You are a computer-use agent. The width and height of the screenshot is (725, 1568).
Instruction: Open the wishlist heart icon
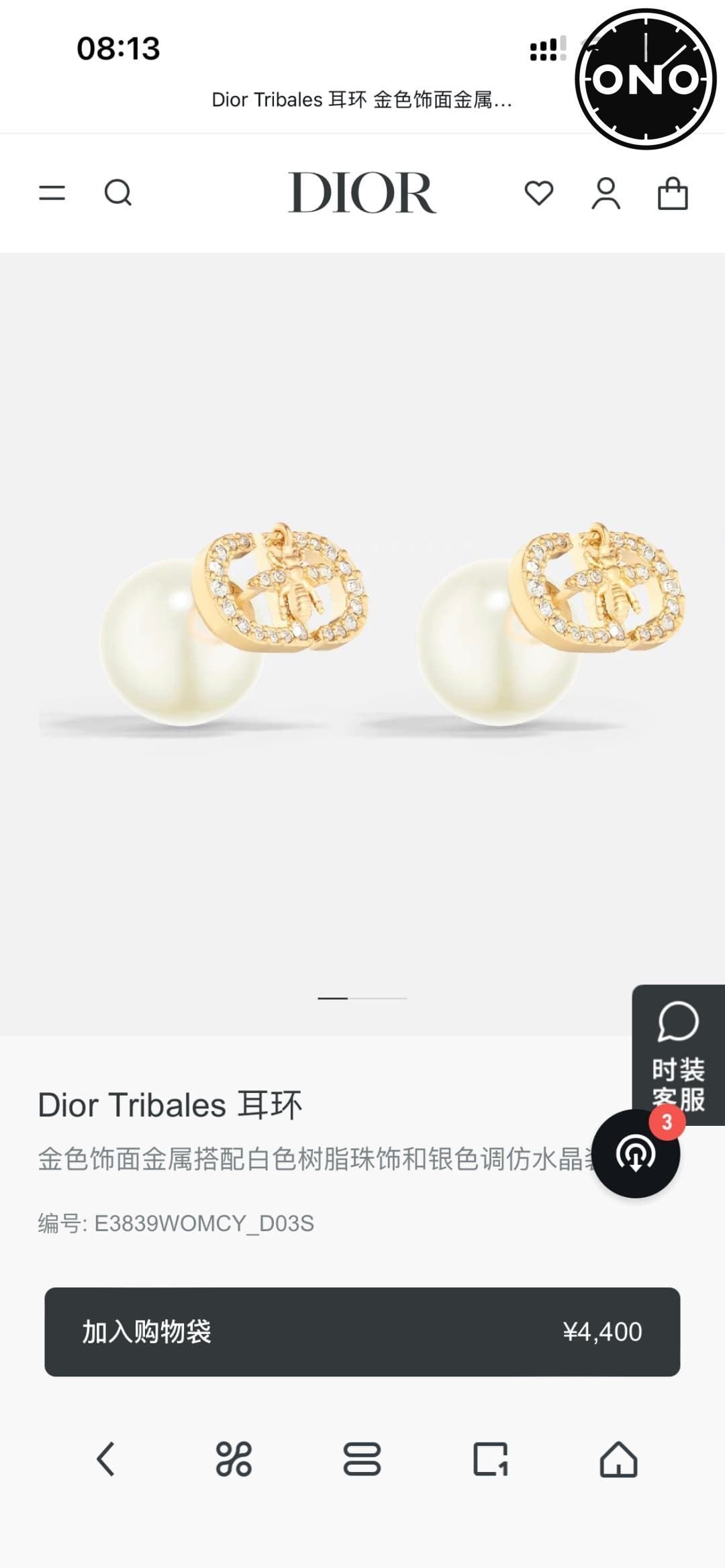[538, 193]
